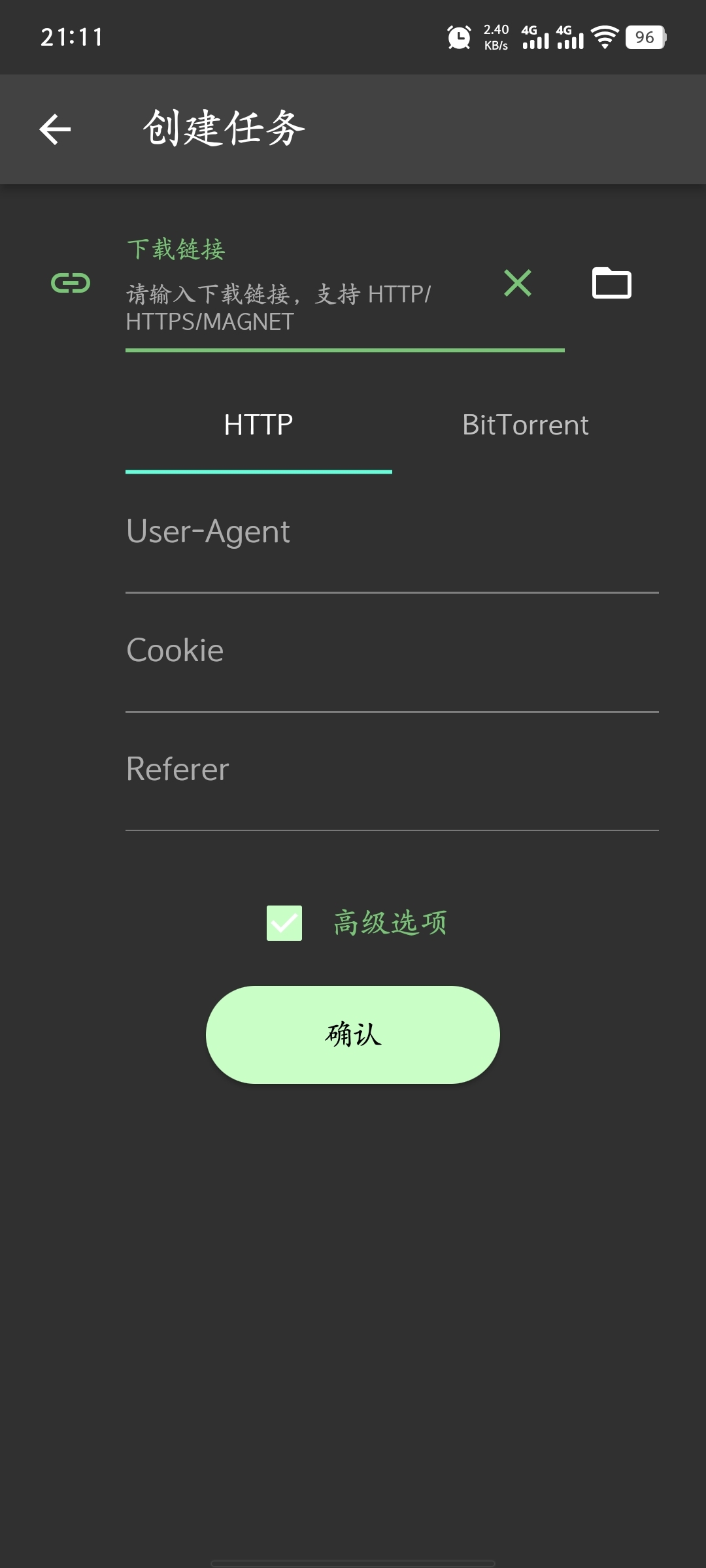Switch to the BitTorrent tab
The image size is (706, 1568).
click(x=525, y=425)
